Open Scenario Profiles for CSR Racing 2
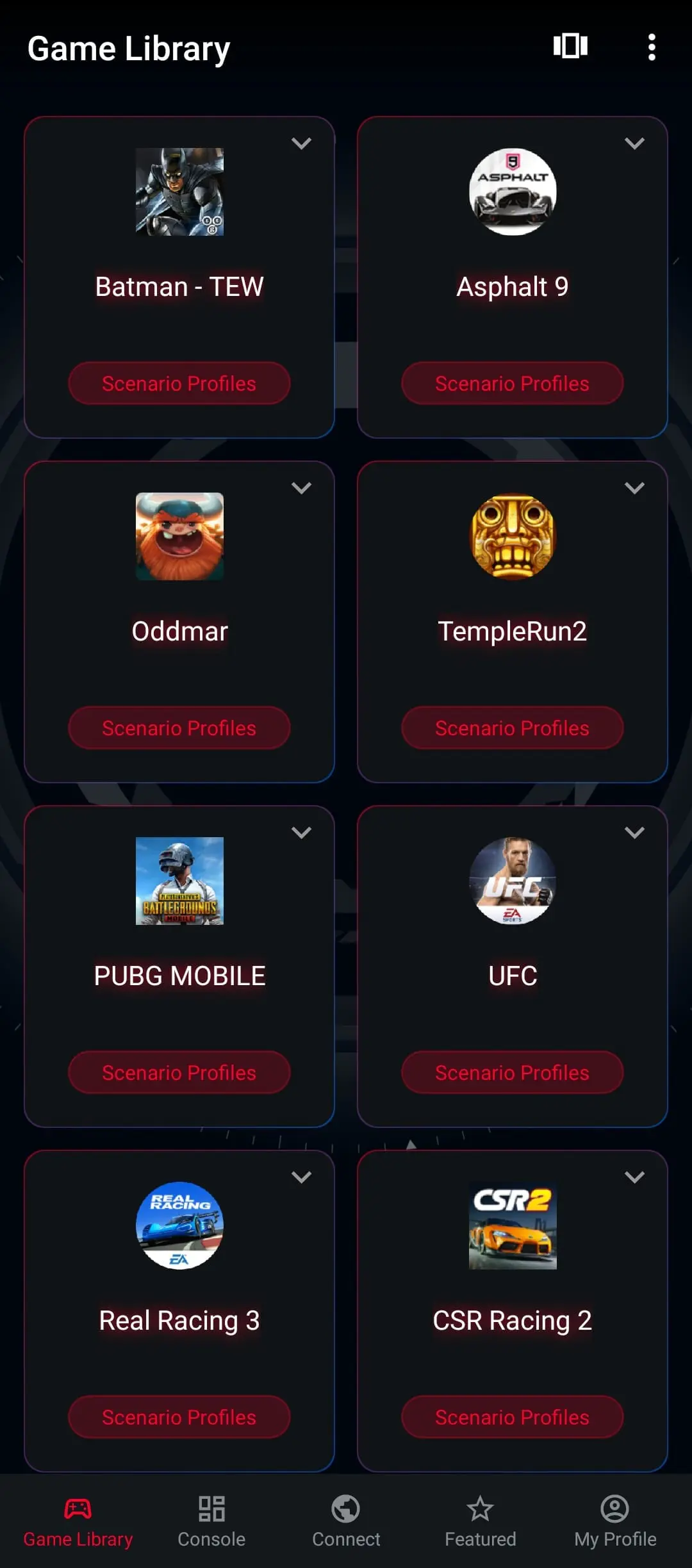Screen dimensions: 692x1568 coord(513,1417)
